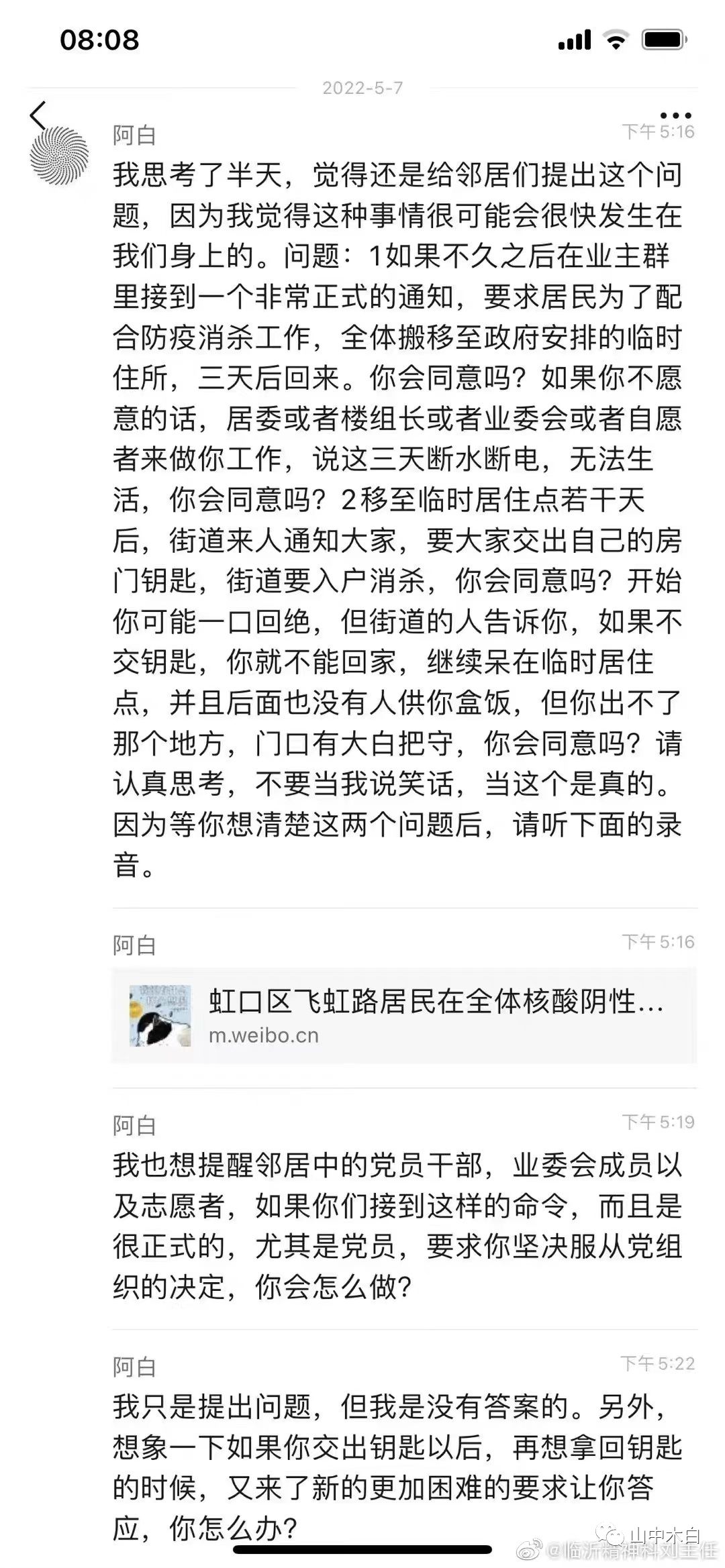This screenshot has height=1568, width=725.
Task: Go back from the chat history
Action: pos(38,115)
